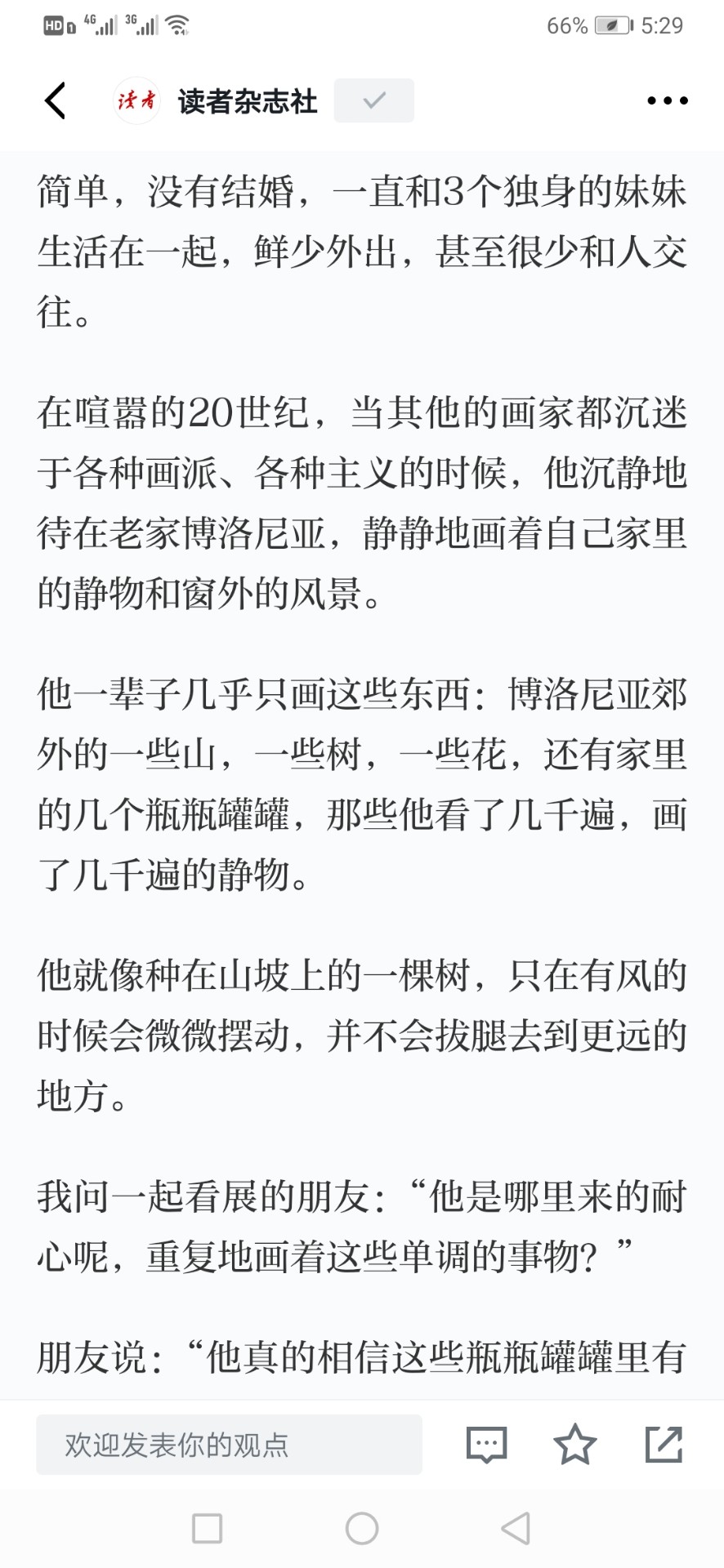Image resolution: width=724 pixels, height=1568 pixels.
Task: Favorite this article with the star
Action: click(x=575, y=1444)
